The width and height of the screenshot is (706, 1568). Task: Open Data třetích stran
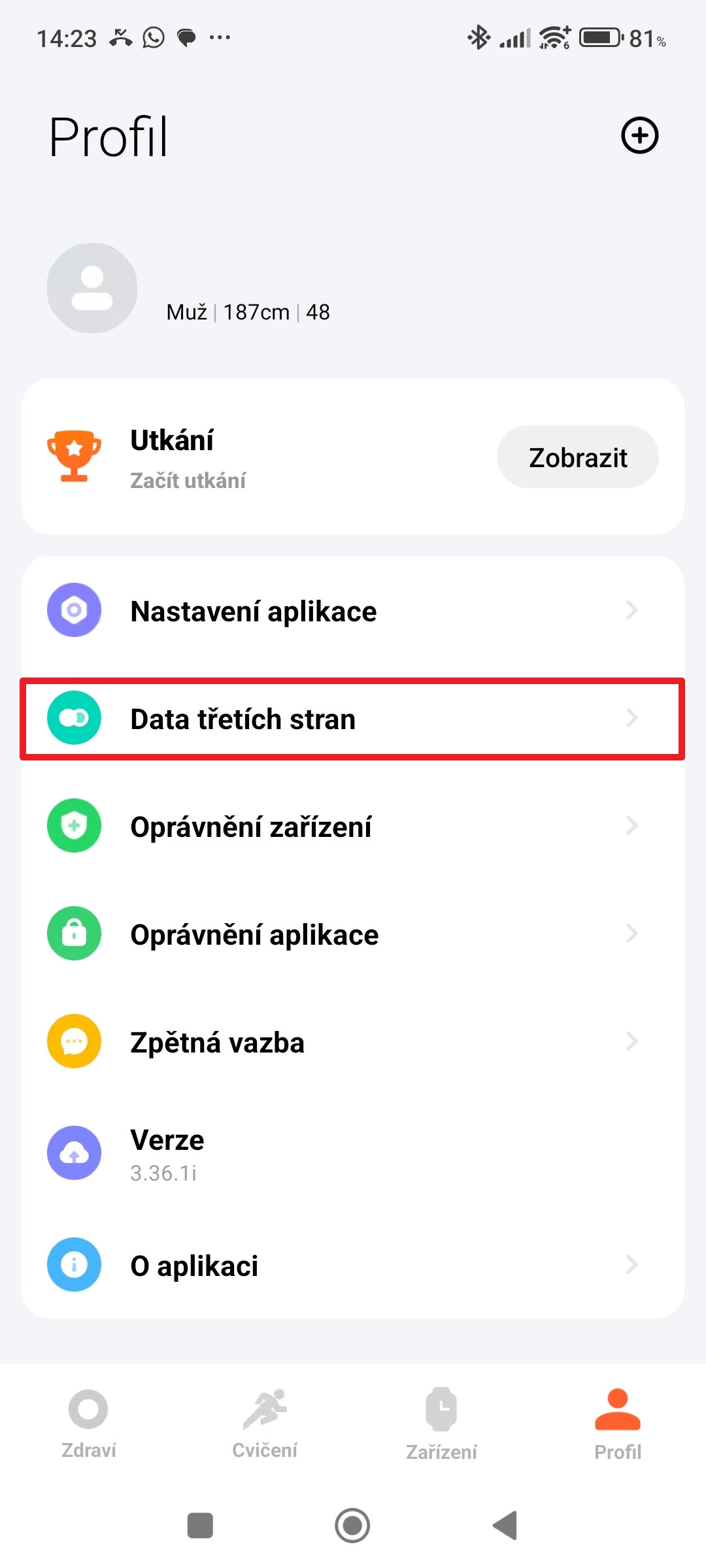[x=353, y=719]
